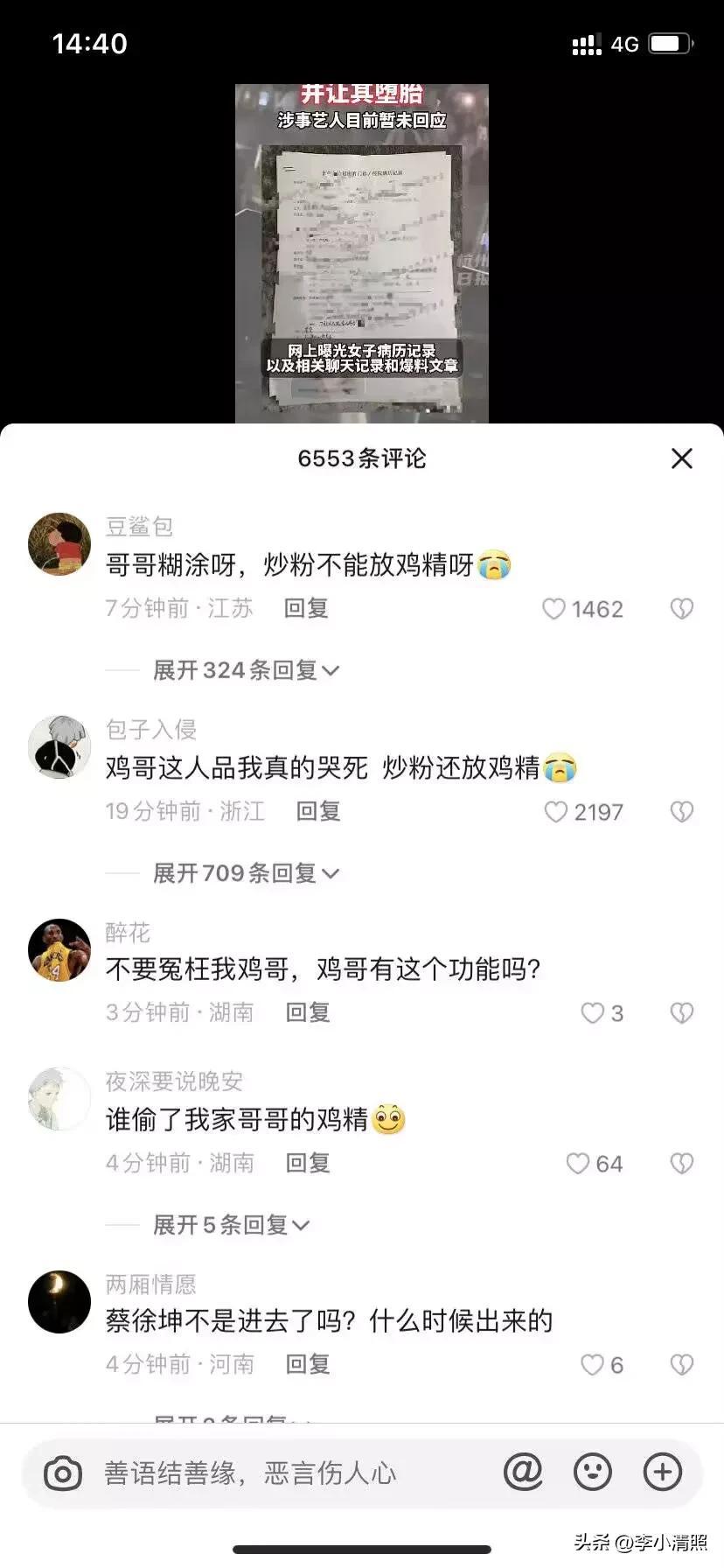Open 豆鲨包's profile avatar

59,544
